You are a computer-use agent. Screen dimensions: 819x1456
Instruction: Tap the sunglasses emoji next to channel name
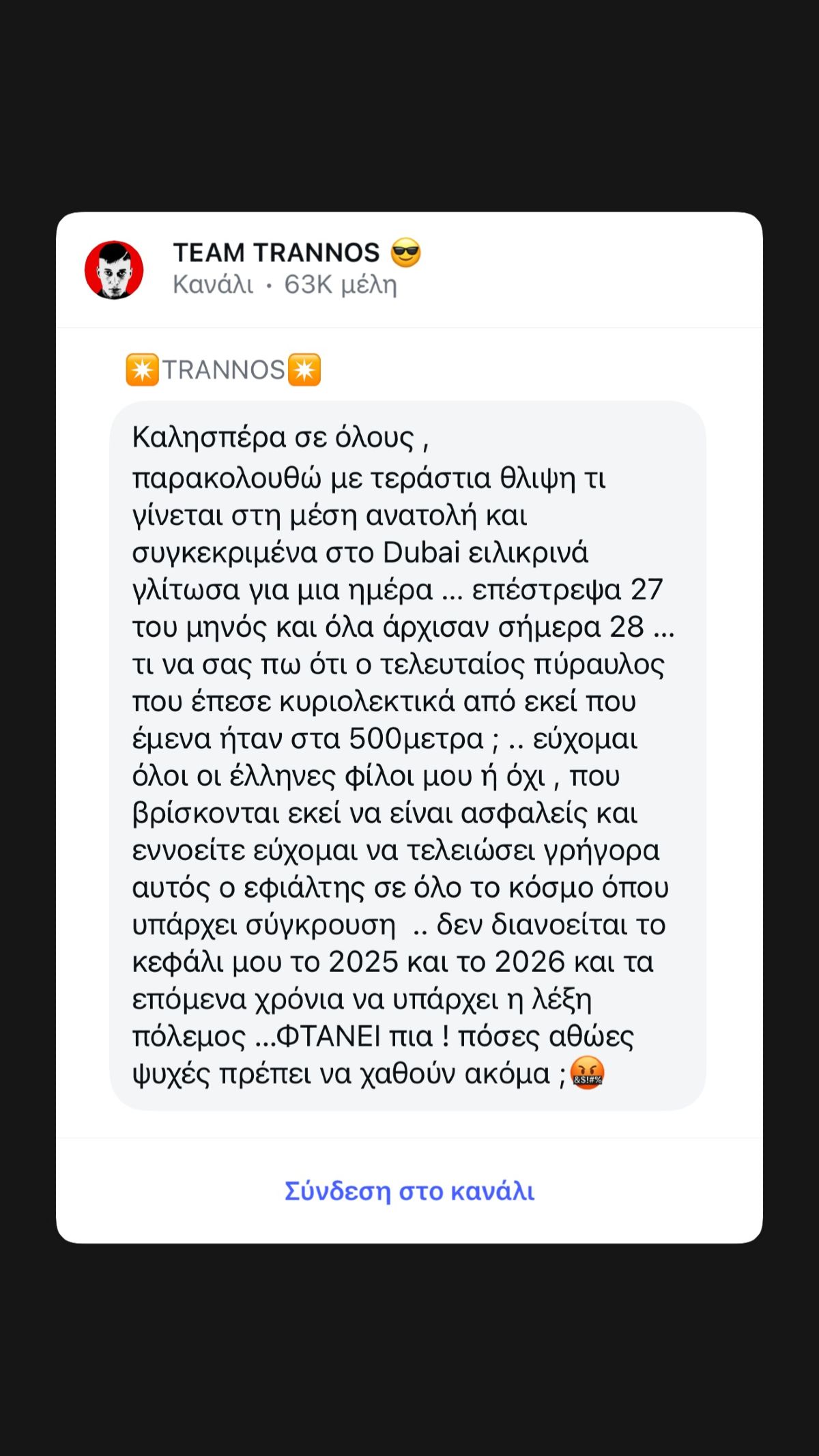pyautogui.click(x=405, y=252)
